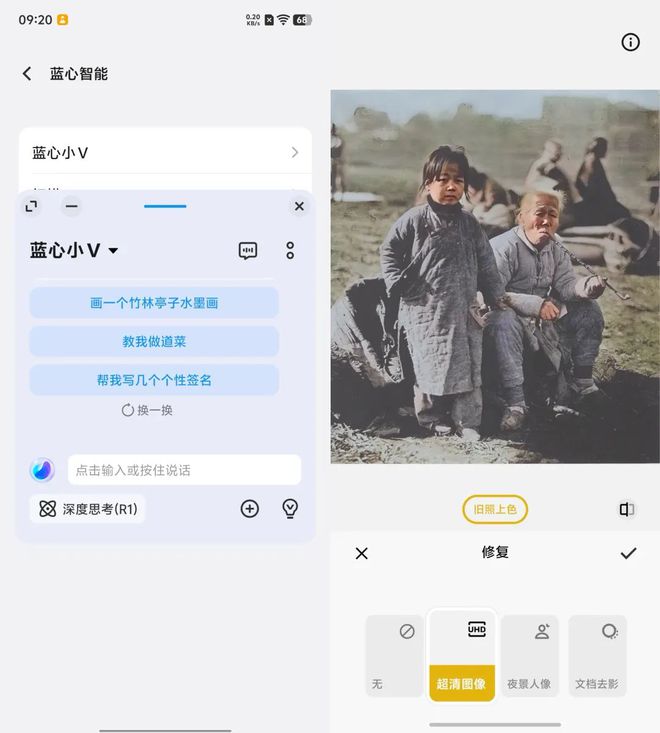Close the 蓝心小V floating window

[x=299, y=206]
